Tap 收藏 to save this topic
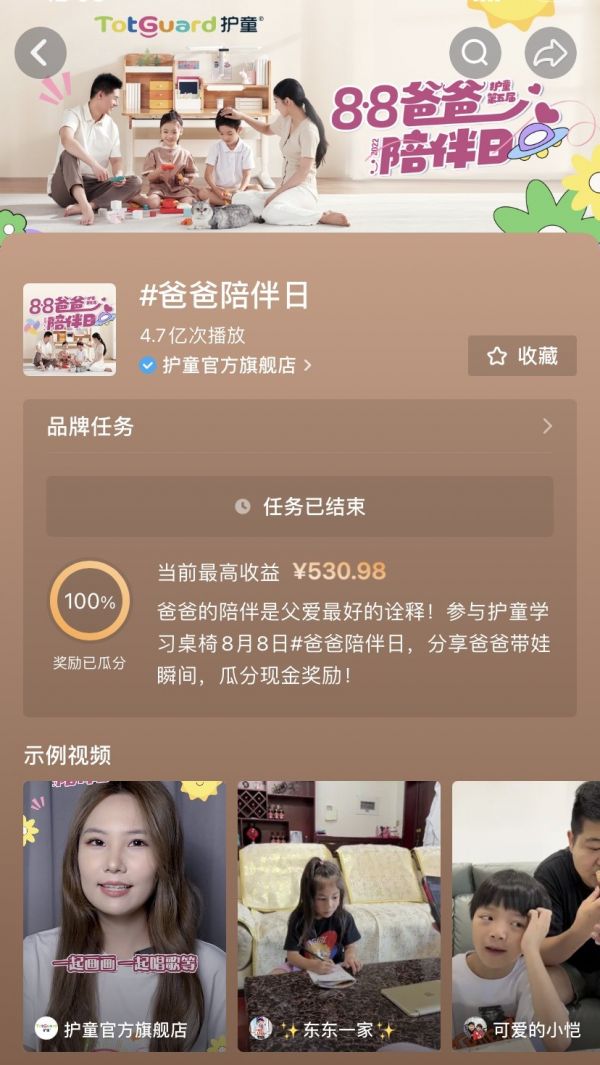The height and width of the screenshot is (1065, 600). tap(522, 356)
